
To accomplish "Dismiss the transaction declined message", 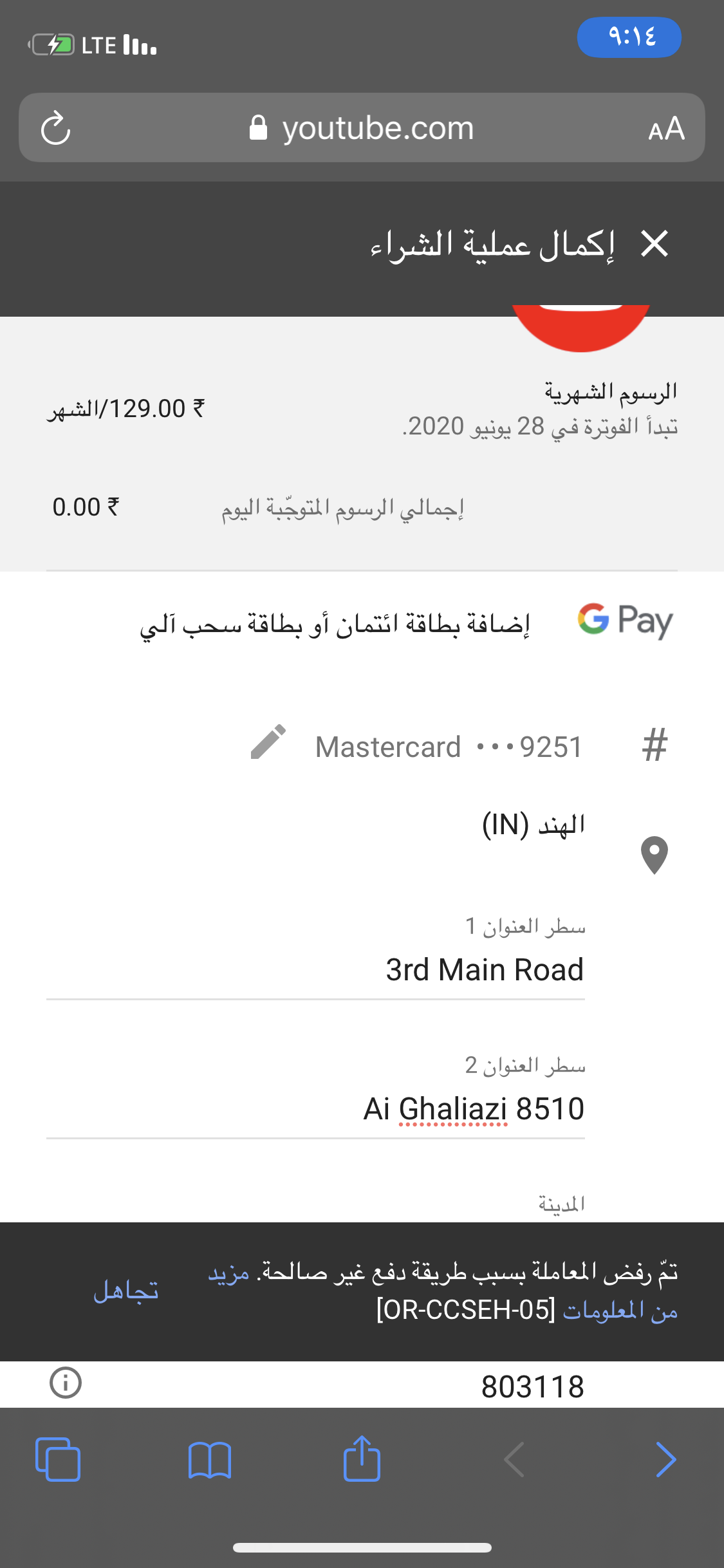I will 125,1291.
